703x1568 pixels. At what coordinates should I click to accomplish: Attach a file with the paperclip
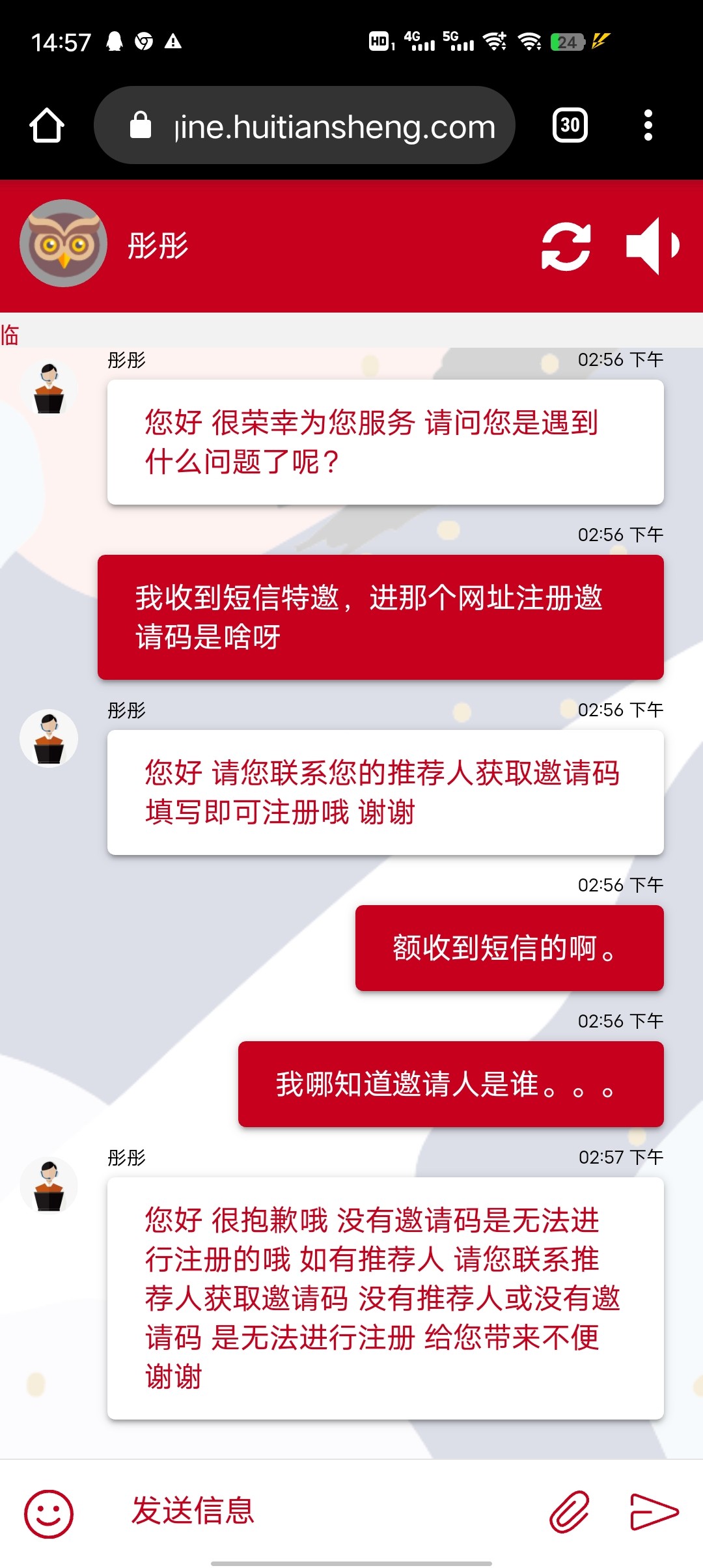[x=570, y=1511]
